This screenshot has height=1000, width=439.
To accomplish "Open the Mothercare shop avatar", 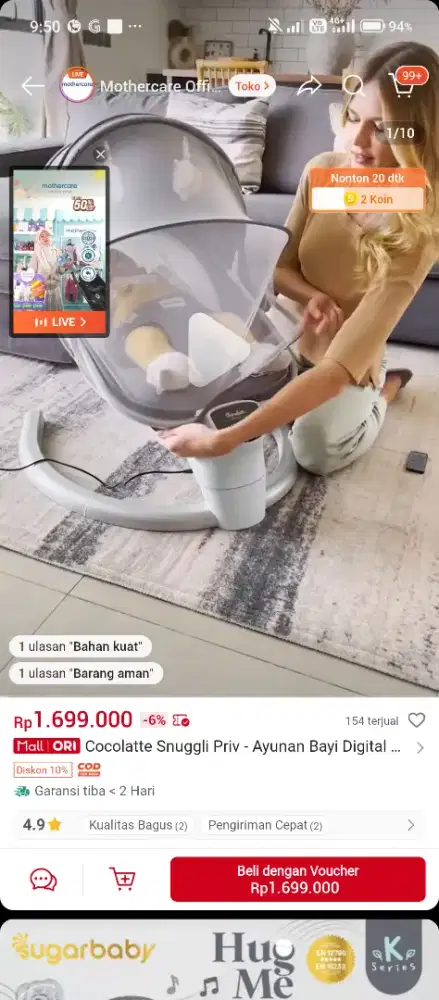I will 77,85.
